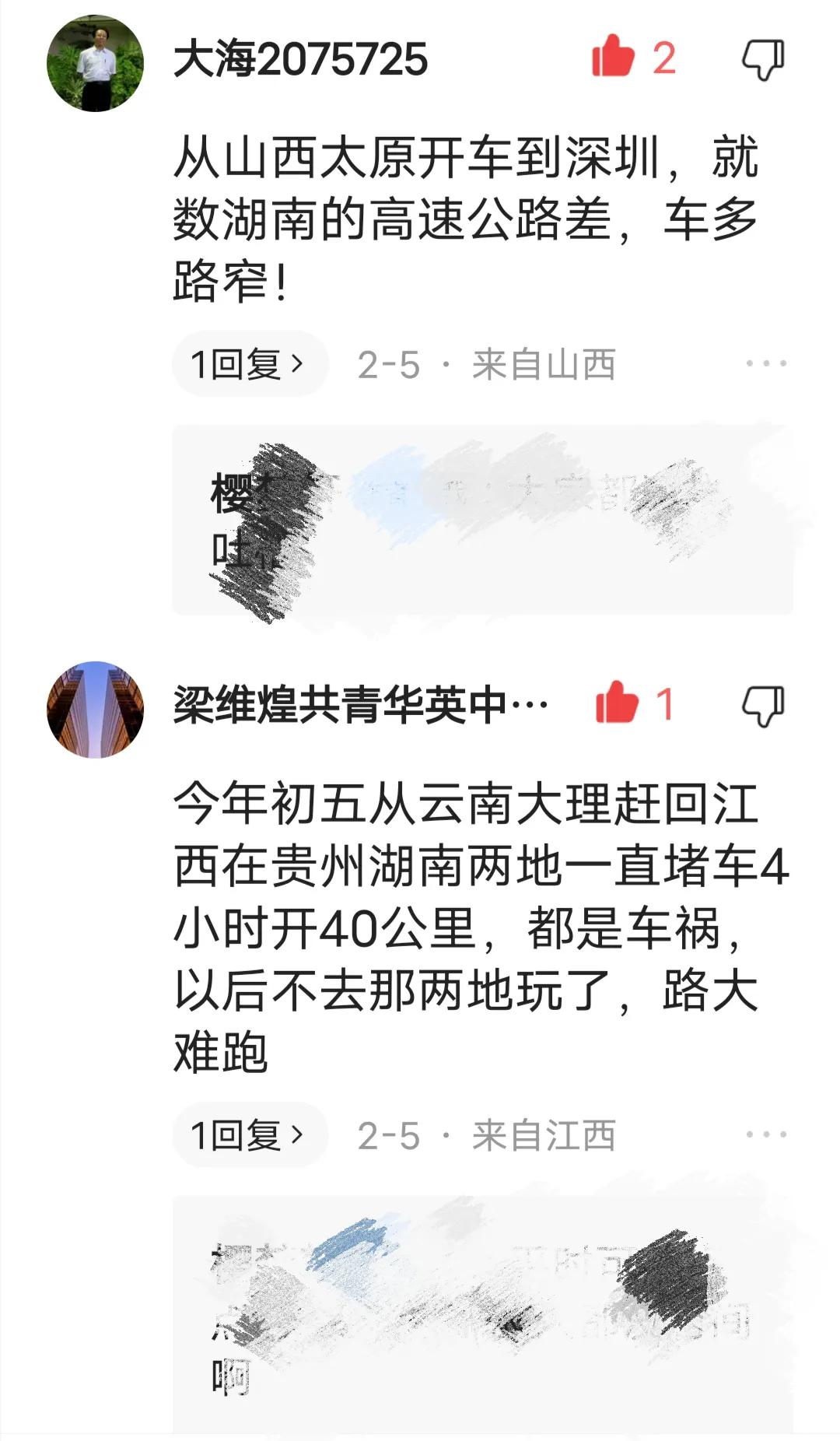Open 大海2075725's profile avatar
This screenshot has height=1441, width=840.
(x=95, y=62)
